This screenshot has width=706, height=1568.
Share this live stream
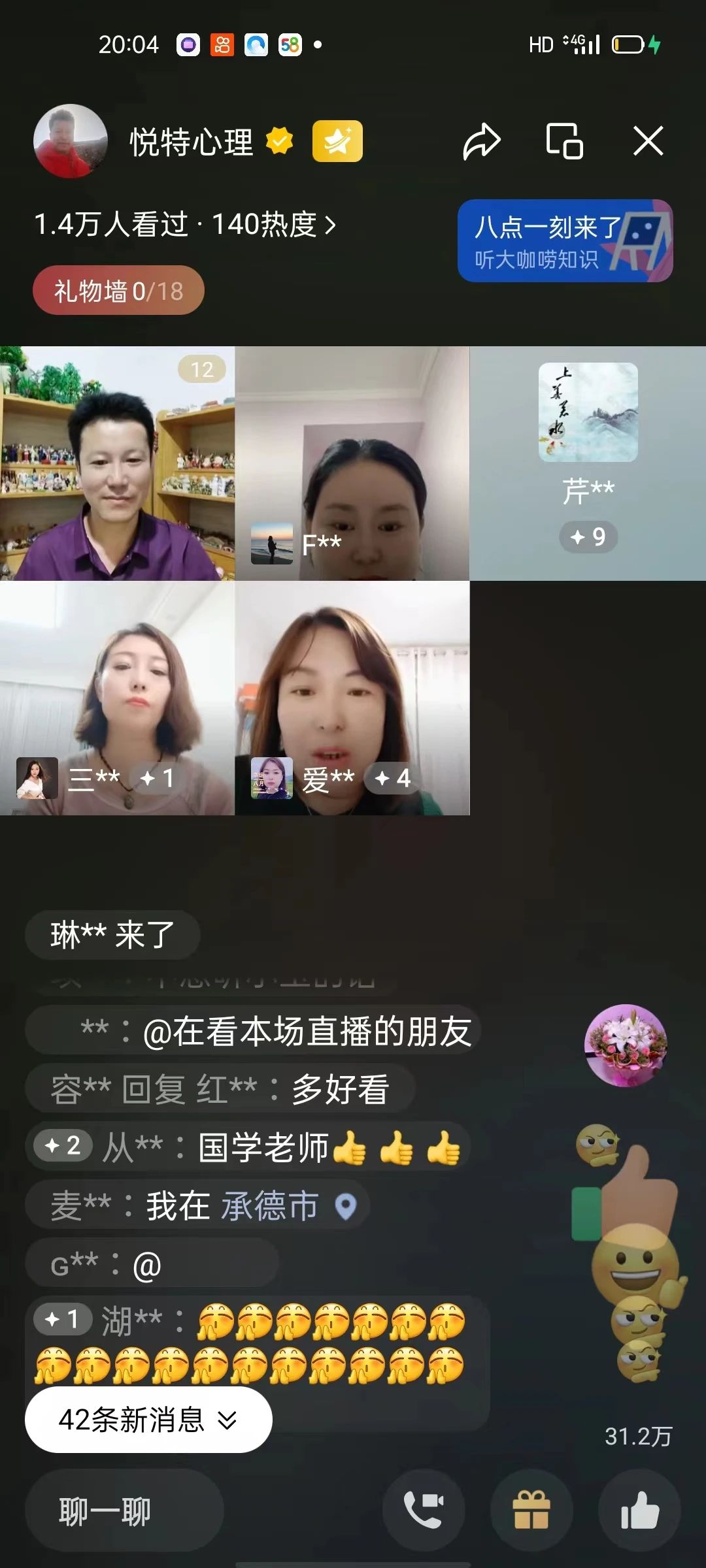pos(482,141)
